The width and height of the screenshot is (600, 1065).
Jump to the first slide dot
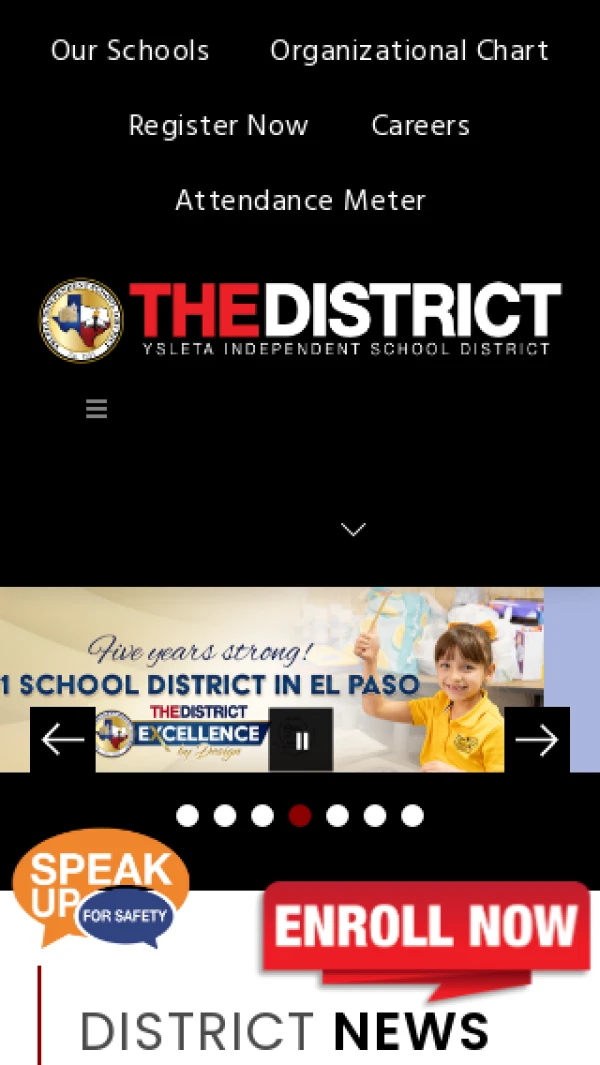[187, 816]
